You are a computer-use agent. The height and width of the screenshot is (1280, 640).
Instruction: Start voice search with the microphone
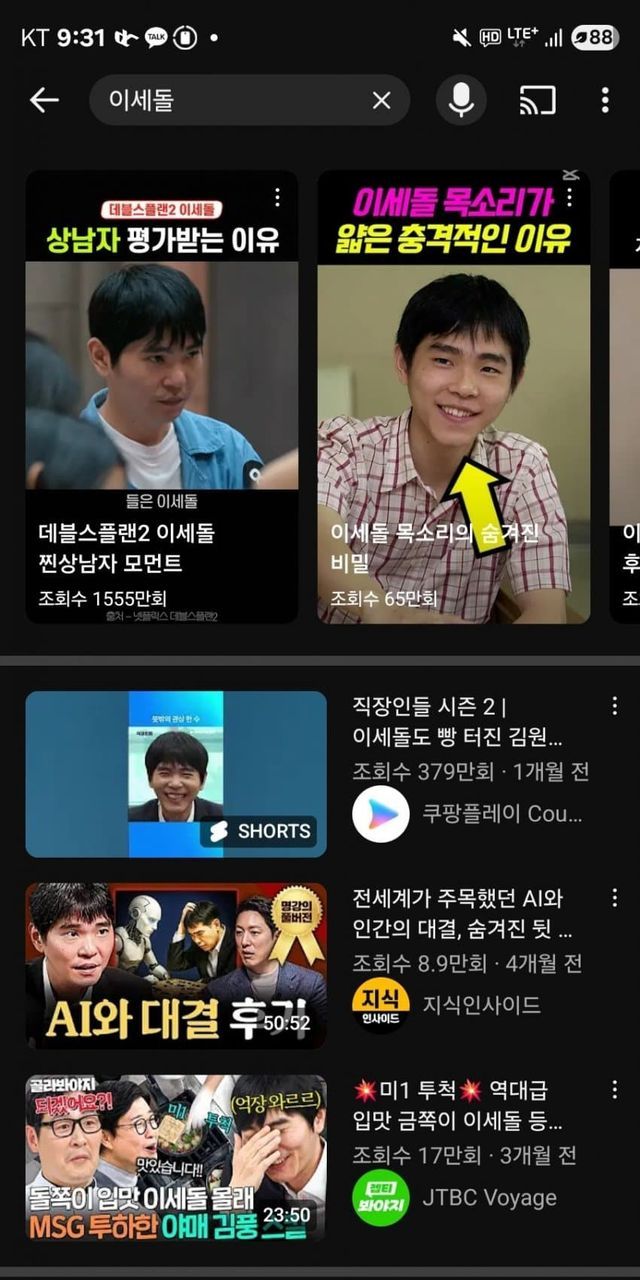[461, 100]
